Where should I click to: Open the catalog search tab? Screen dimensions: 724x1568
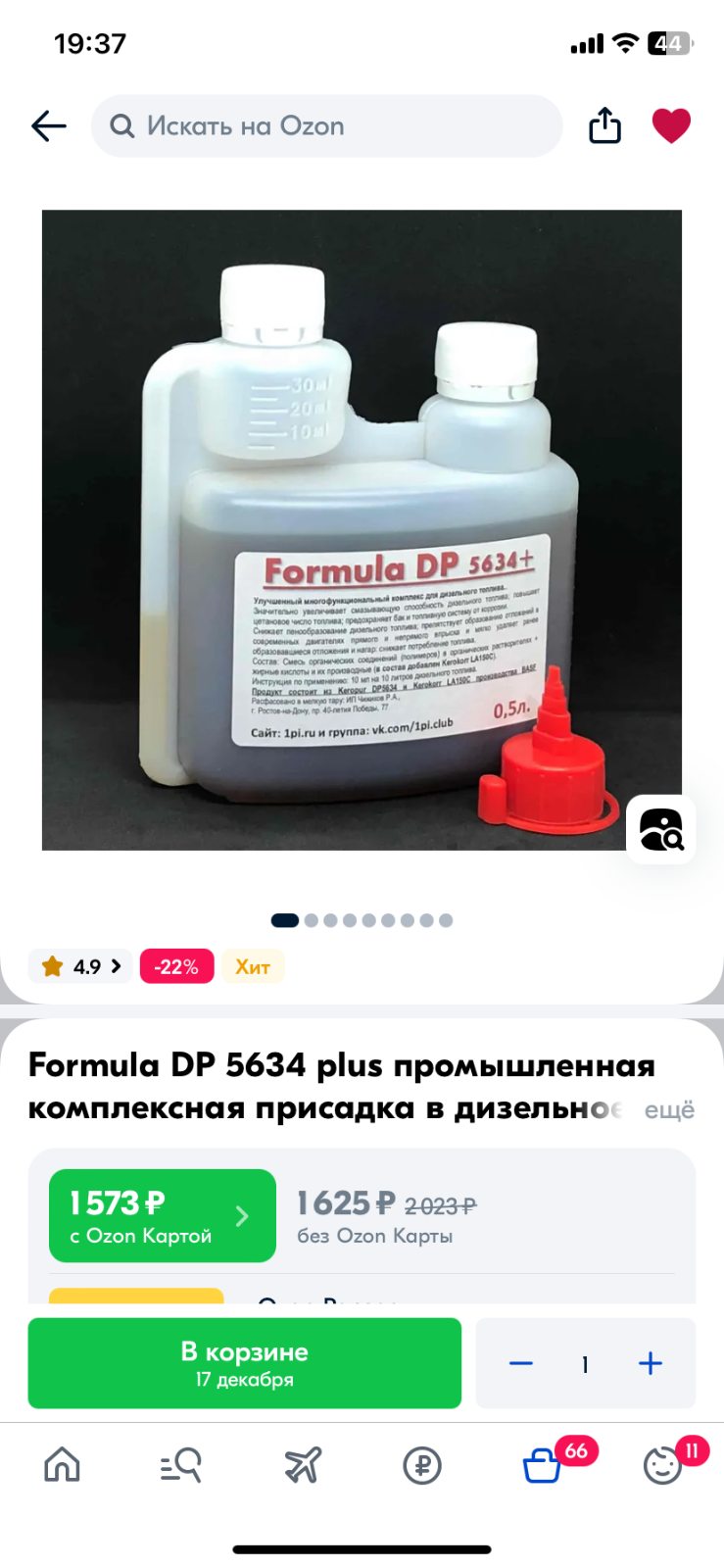tap(181, 1465)
